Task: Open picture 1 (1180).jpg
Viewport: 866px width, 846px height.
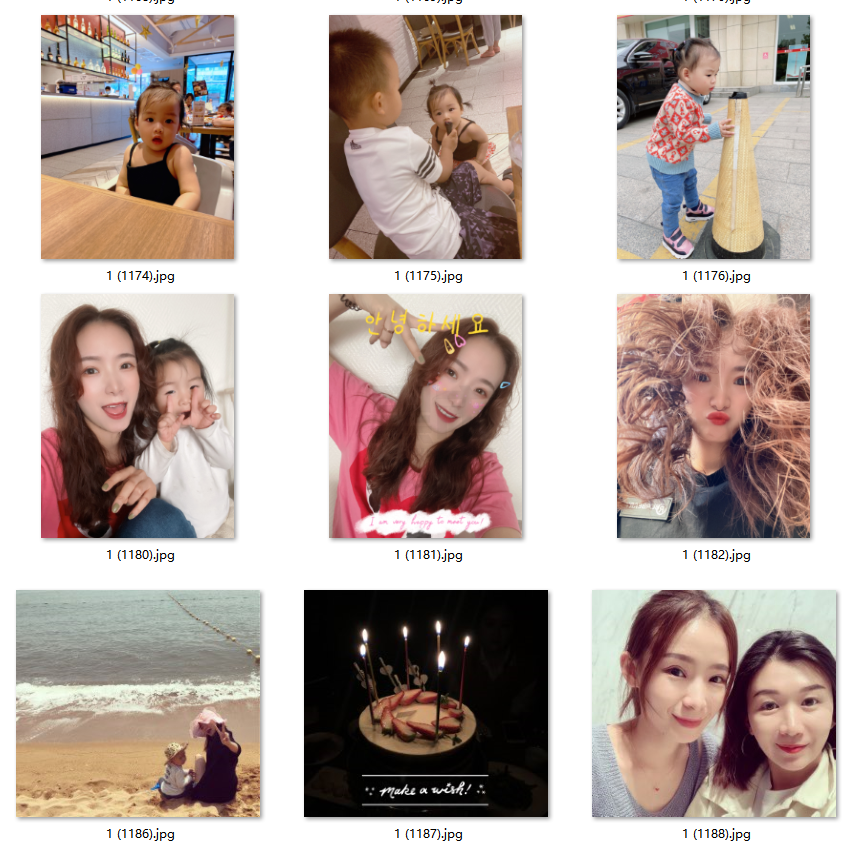Action: pyautogui.click(x=137, y=416)
